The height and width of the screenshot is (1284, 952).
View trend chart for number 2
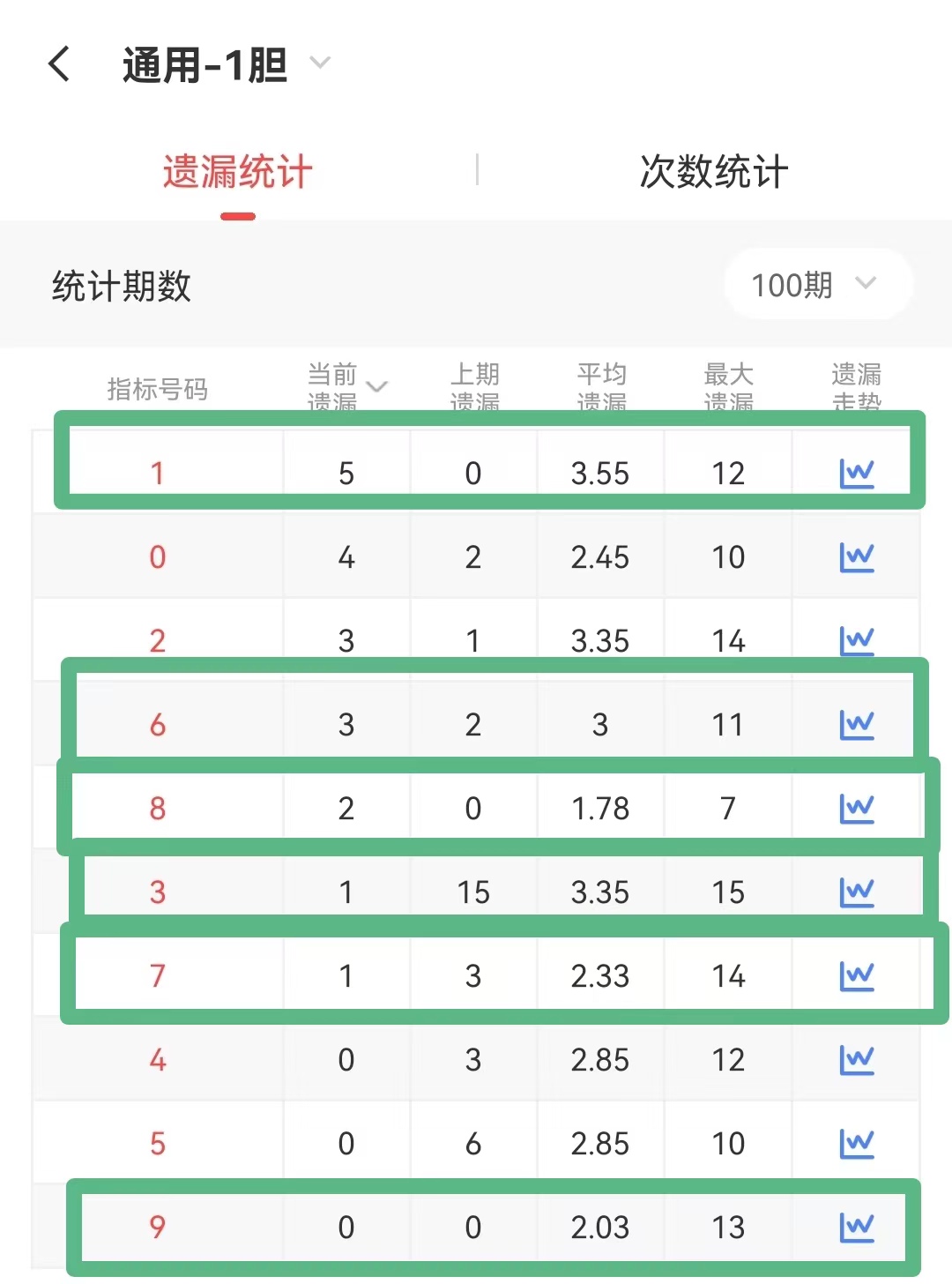pos(856,640)
